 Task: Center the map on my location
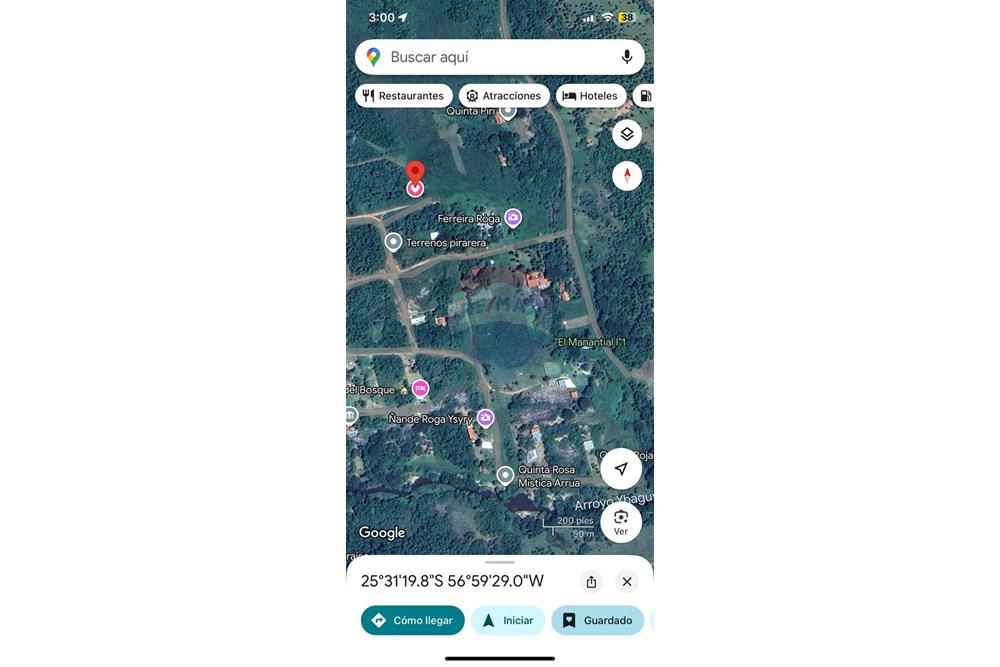click(x=621, y=469)
